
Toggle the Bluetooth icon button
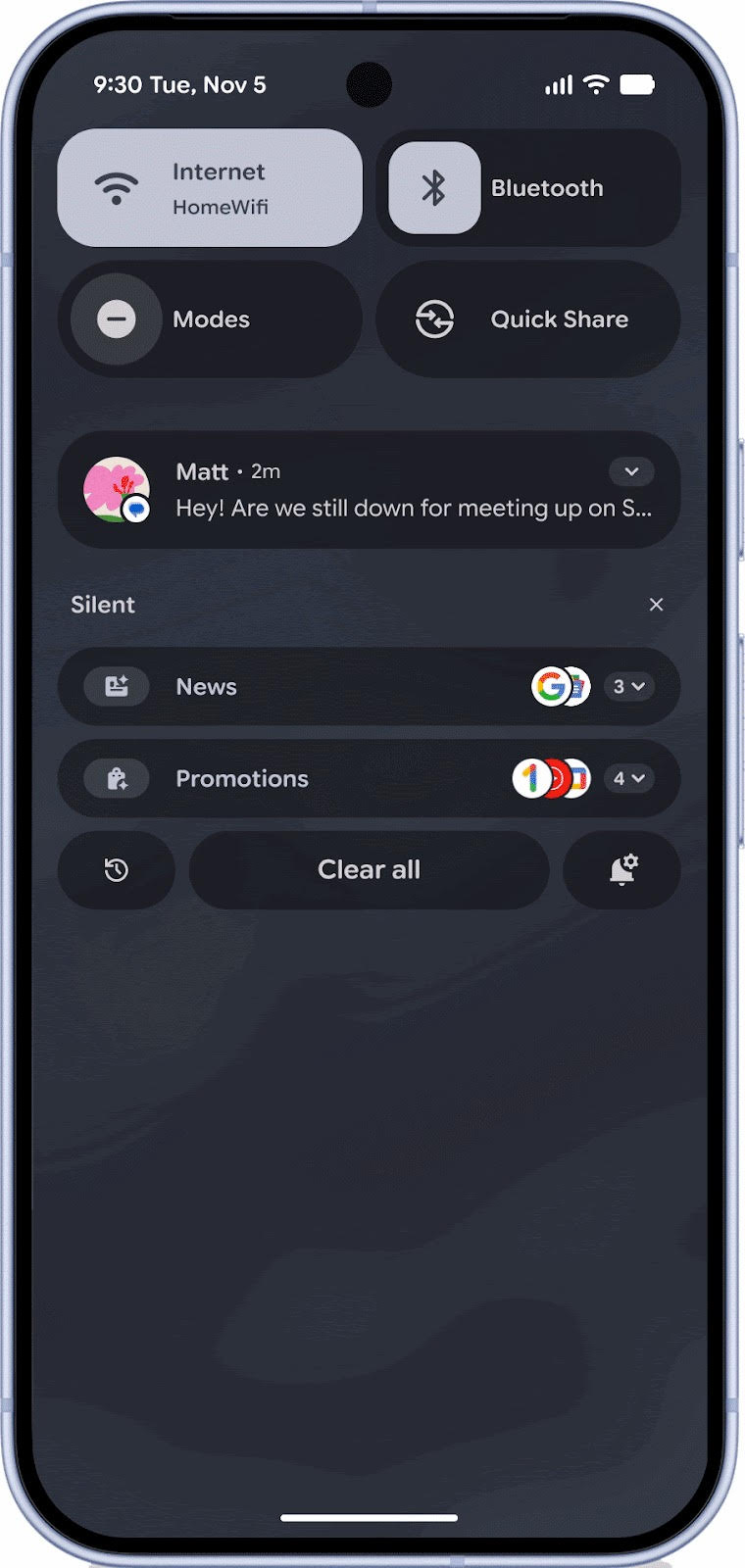[434, 188]
